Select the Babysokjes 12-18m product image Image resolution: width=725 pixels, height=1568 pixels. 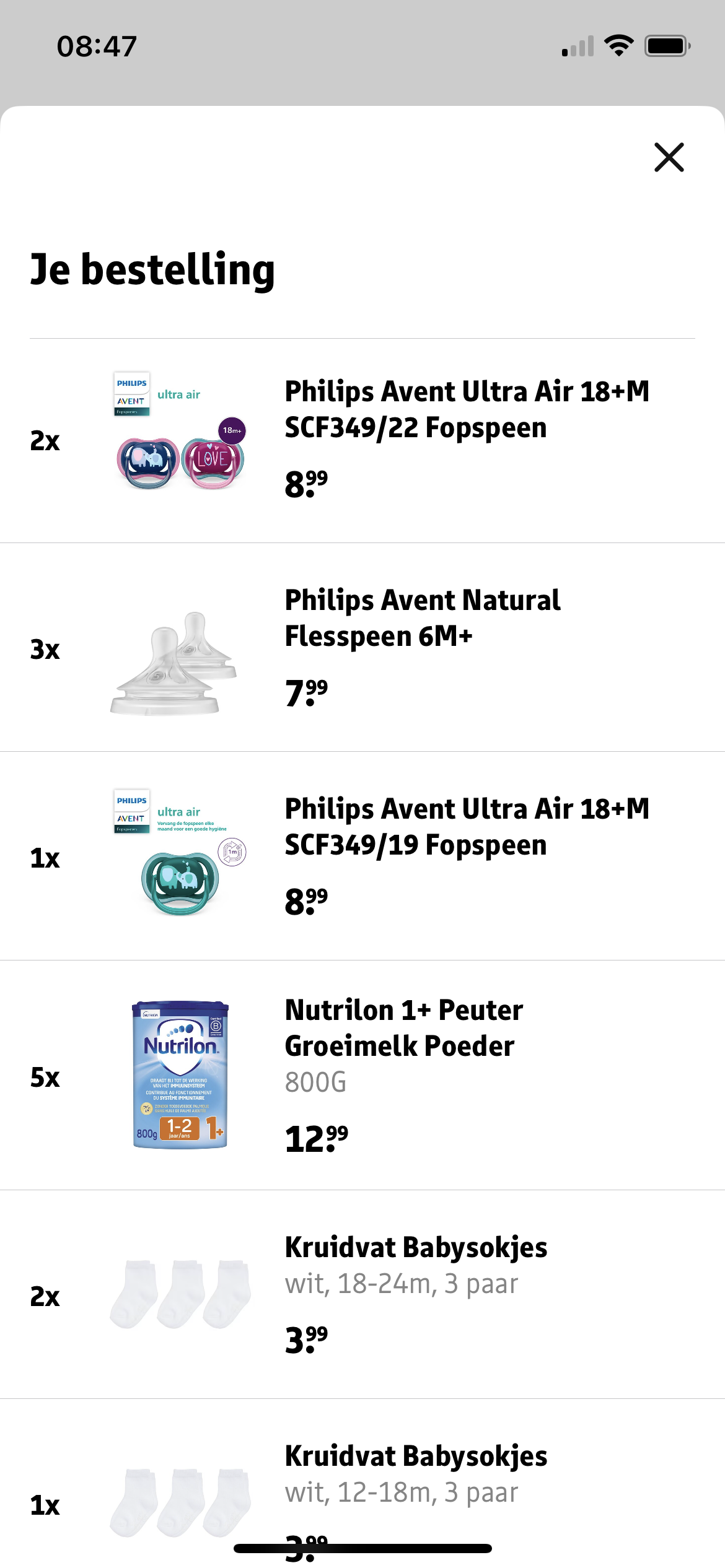pyautogui.click(x=180, y=1499)
